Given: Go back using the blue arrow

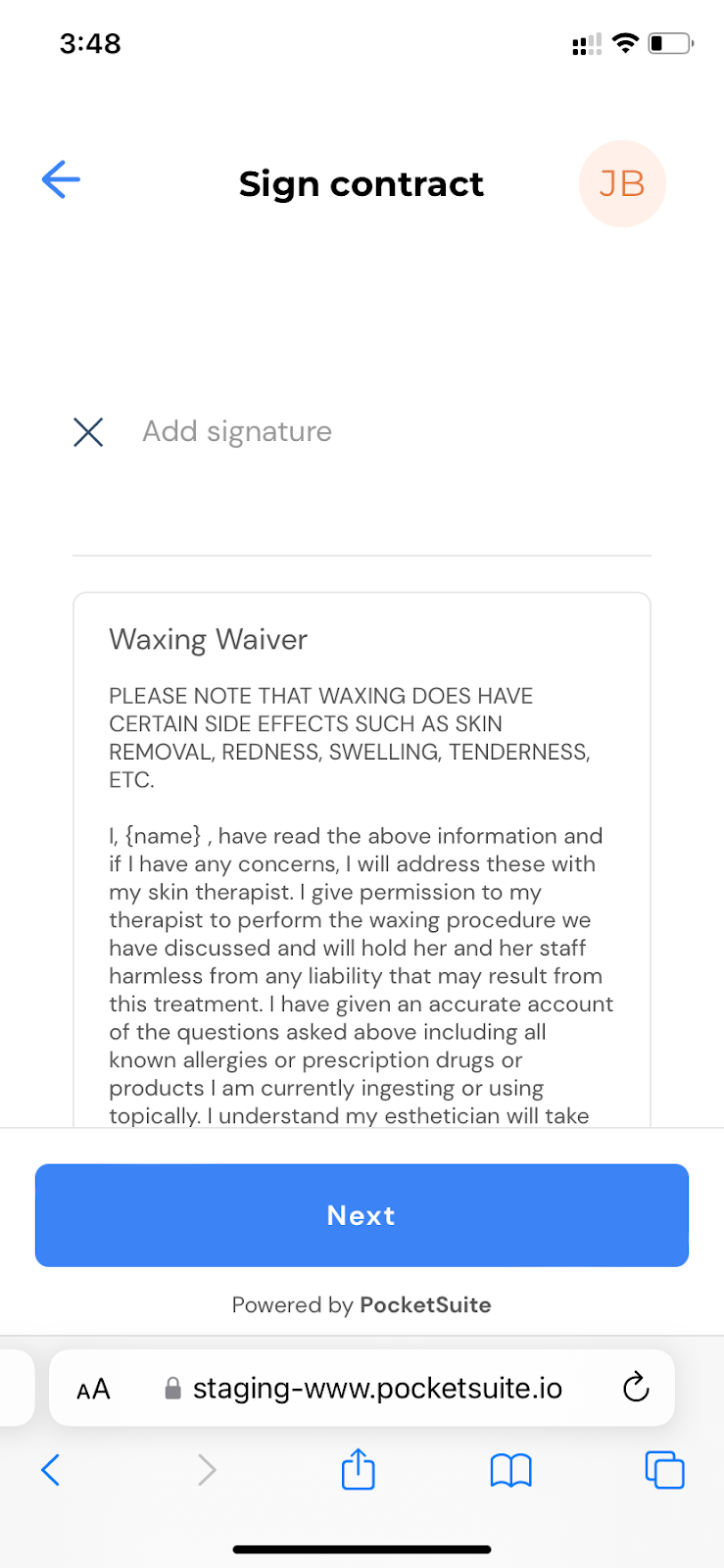Looking at the screenshot, I should 61,180.
